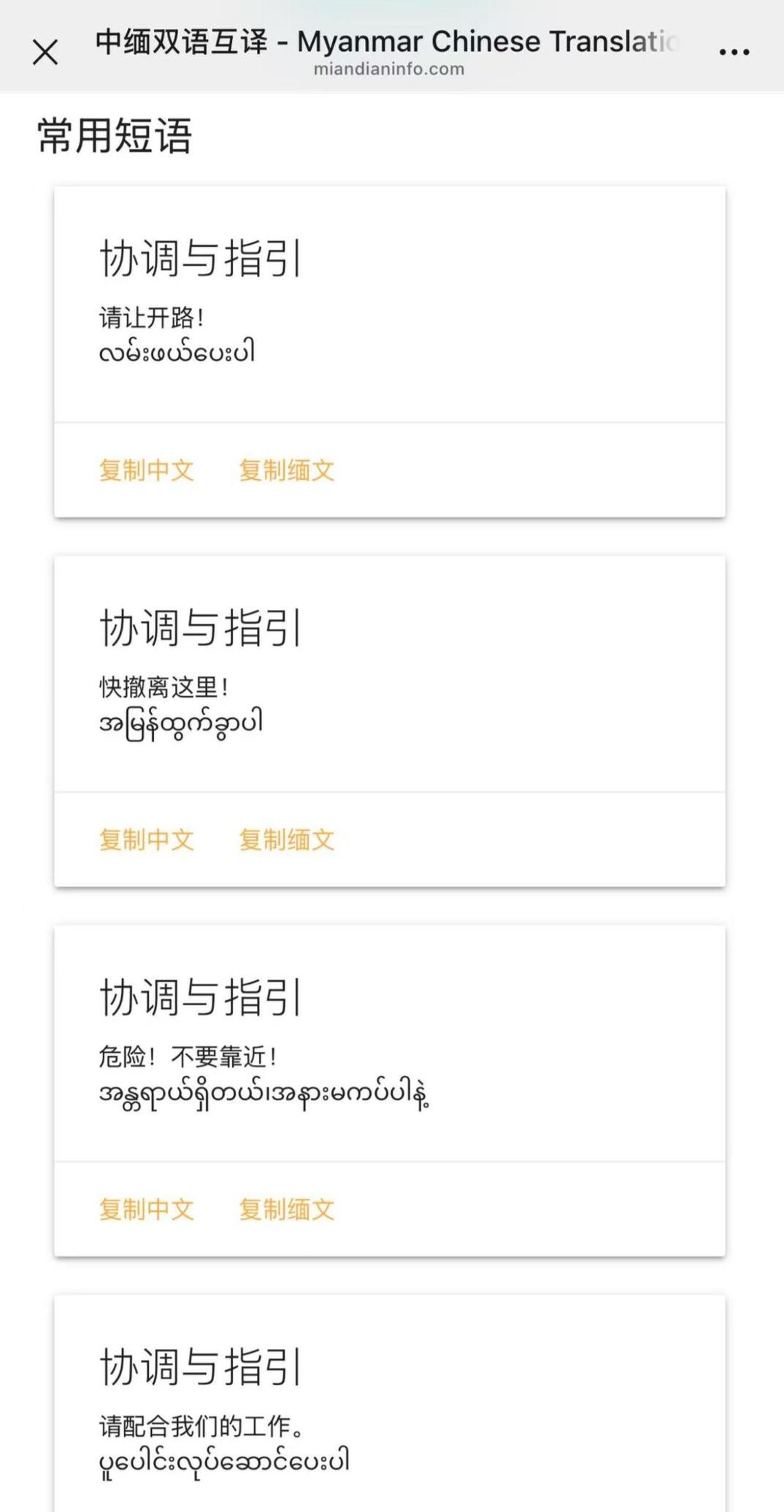784x1512 pixels.
Task: Copy Burmese text for 危险！不要靠近！
Action: (287, 1210)
